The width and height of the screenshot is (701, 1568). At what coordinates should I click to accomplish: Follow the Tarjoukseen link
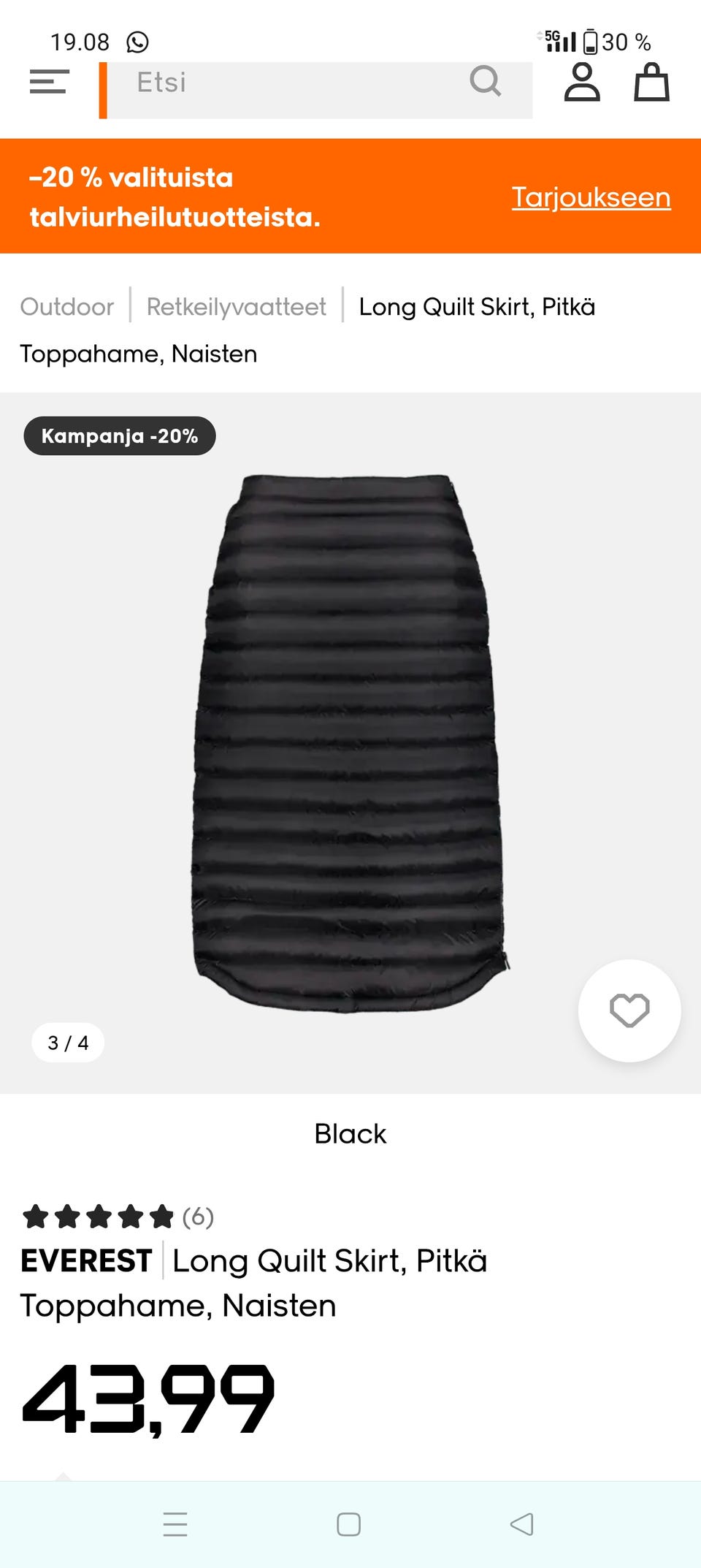[591, 197]
